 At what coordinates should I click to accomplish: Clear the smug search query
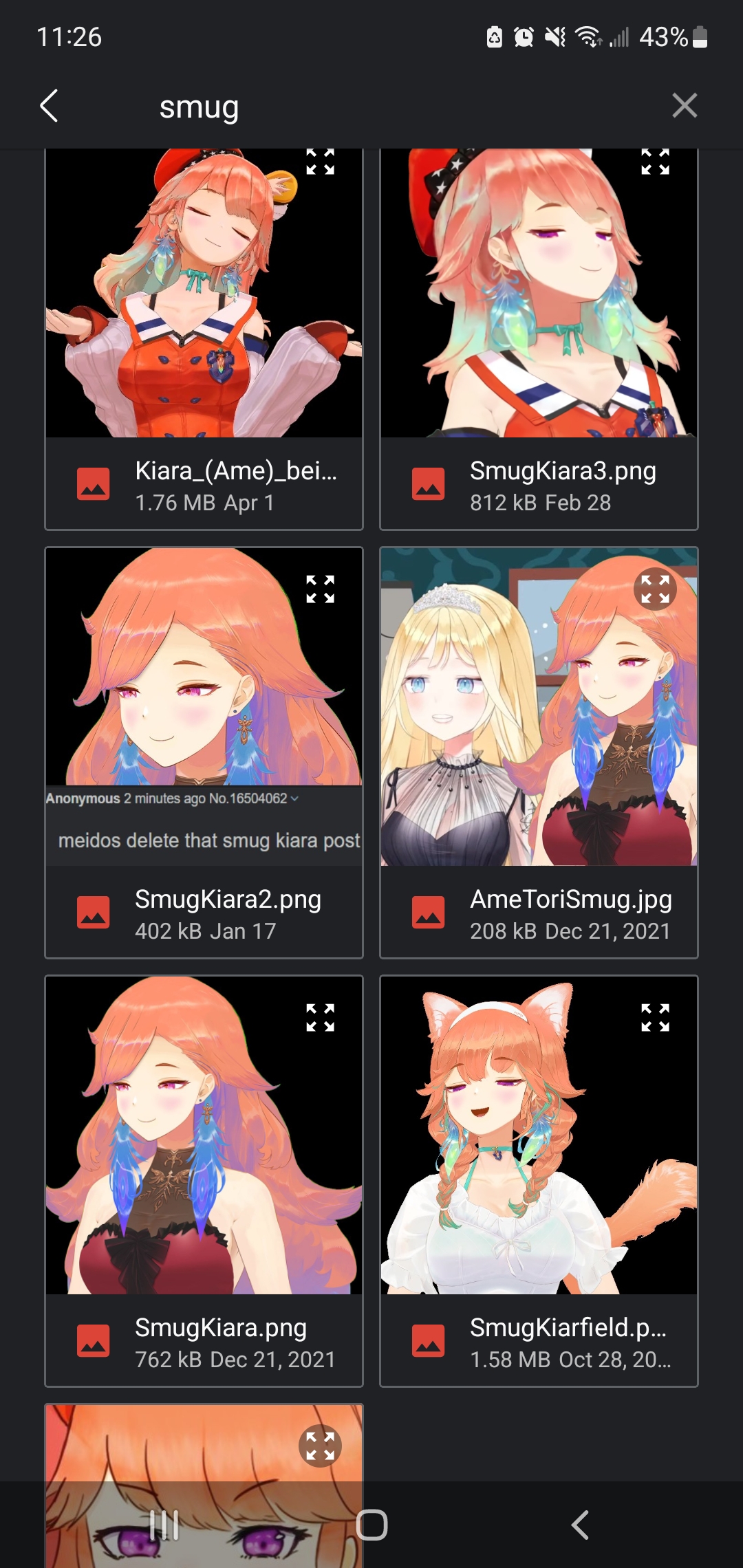(684, 106)
